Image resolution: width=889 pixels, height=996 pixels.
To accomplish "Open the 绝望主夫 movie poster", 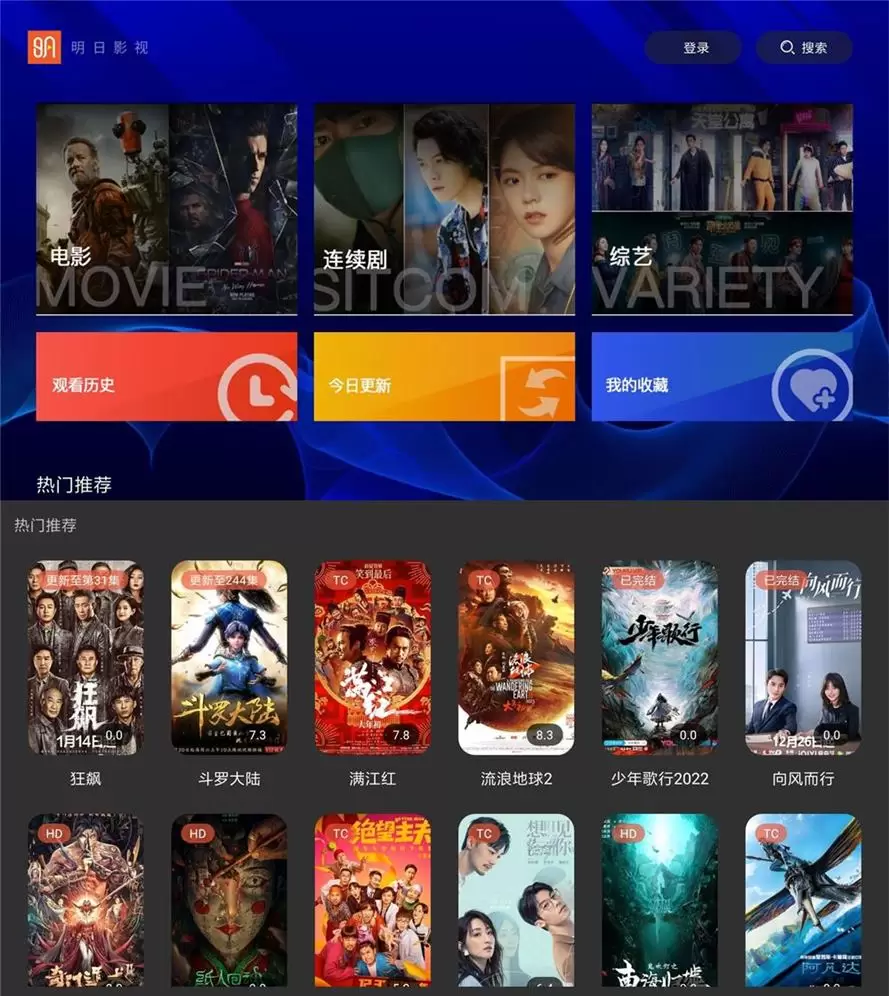I will [x=372, y=900].
